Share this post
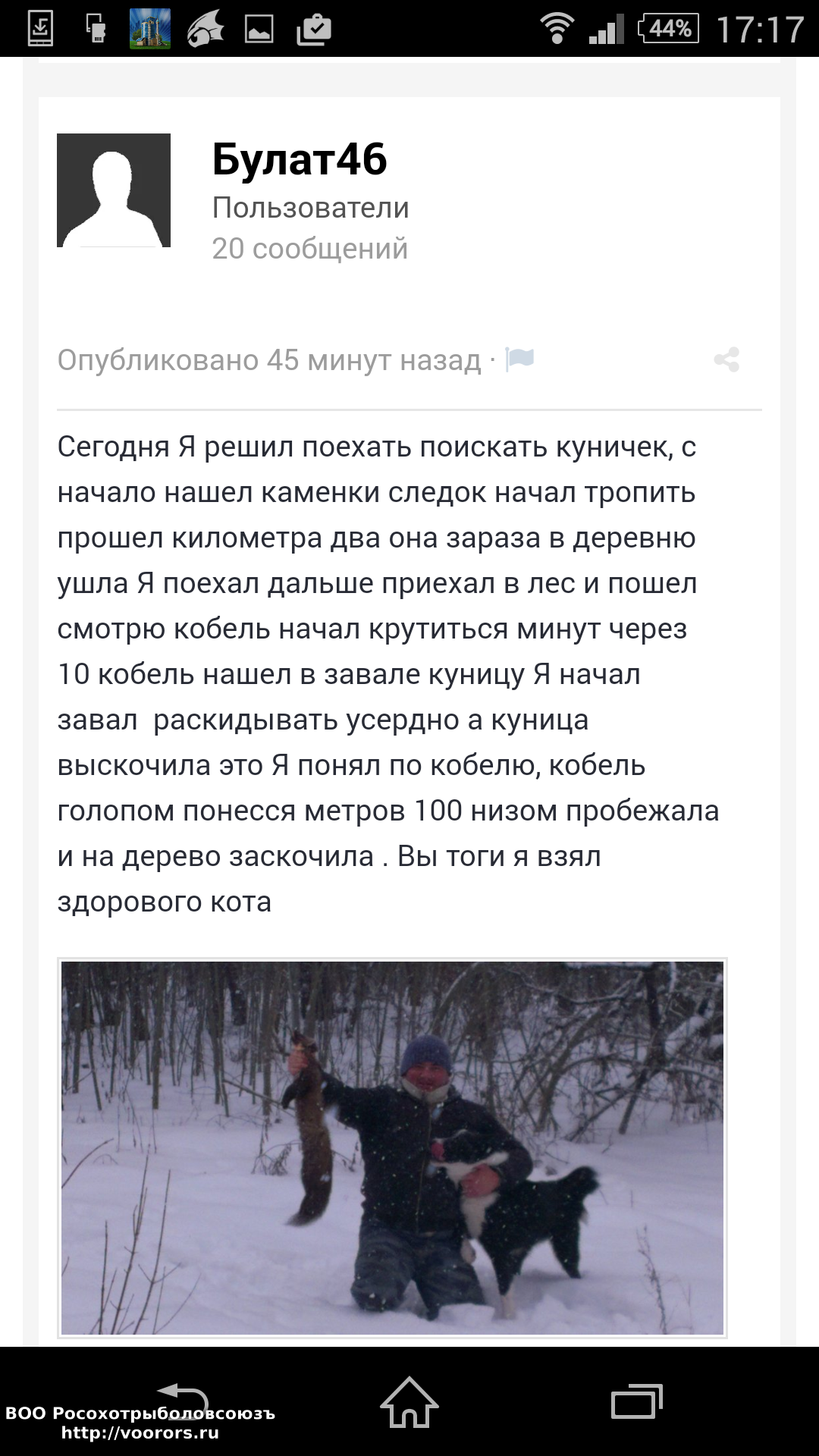Screen dimensions: 819x1456 click(x=726, y=359)
